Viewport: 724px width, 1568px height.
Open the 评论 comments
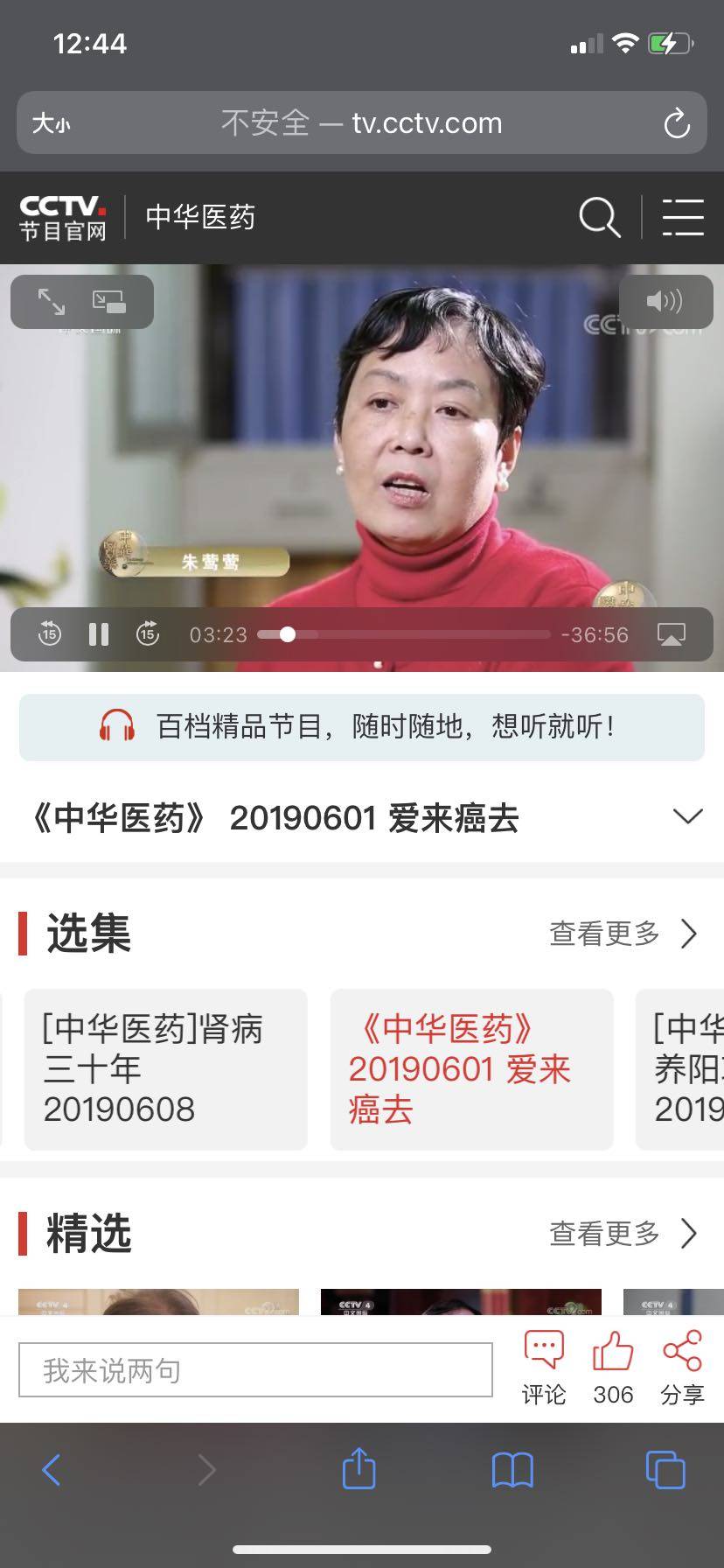(544, 1368)
